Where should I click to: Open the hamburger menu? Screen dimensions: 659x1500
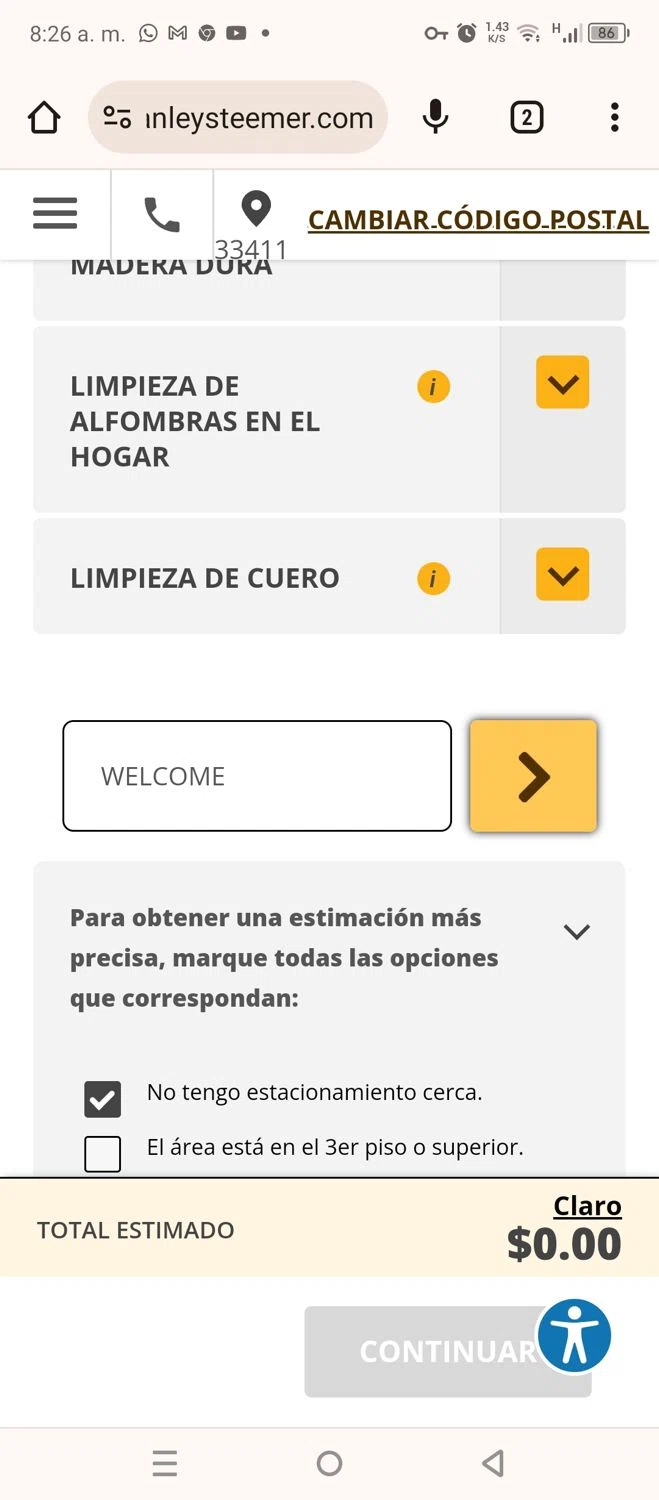coord(55,214)
